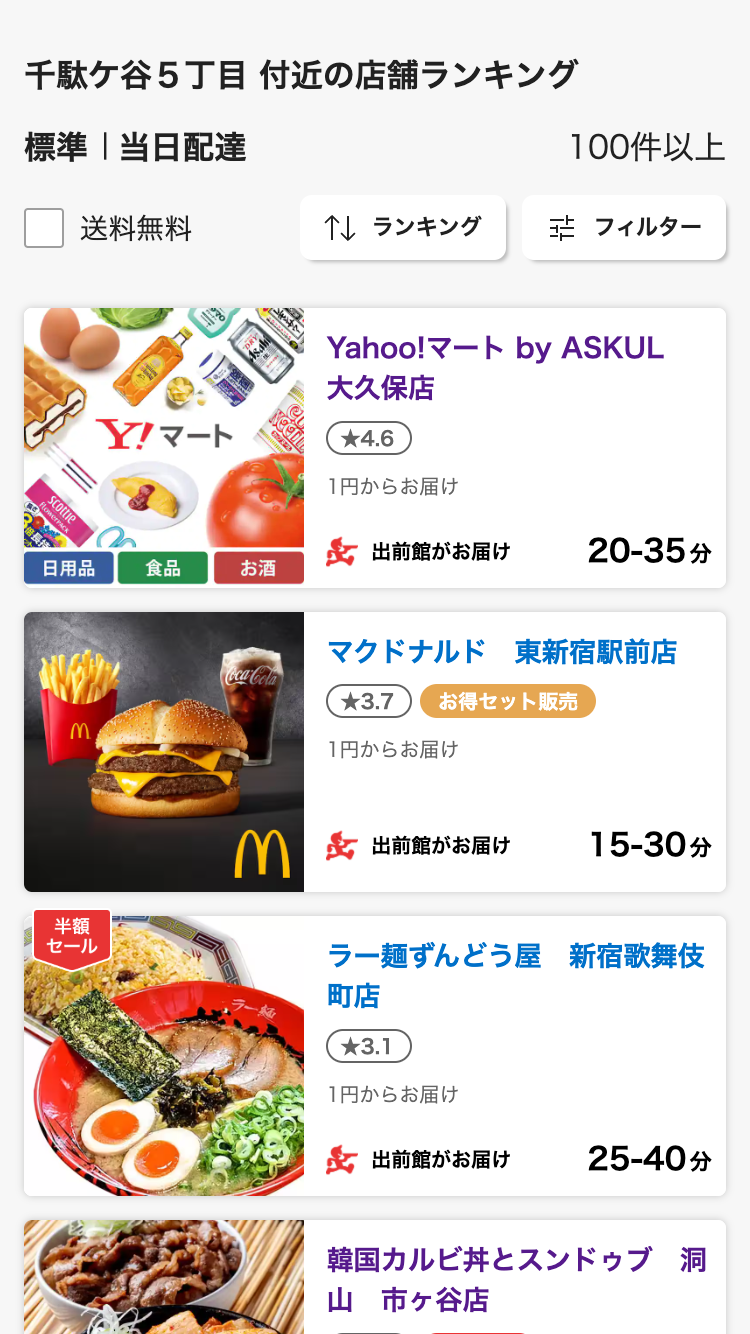
Task: Select マクドナルド 東新宿駅前店
Action: [x=502, y=652]
